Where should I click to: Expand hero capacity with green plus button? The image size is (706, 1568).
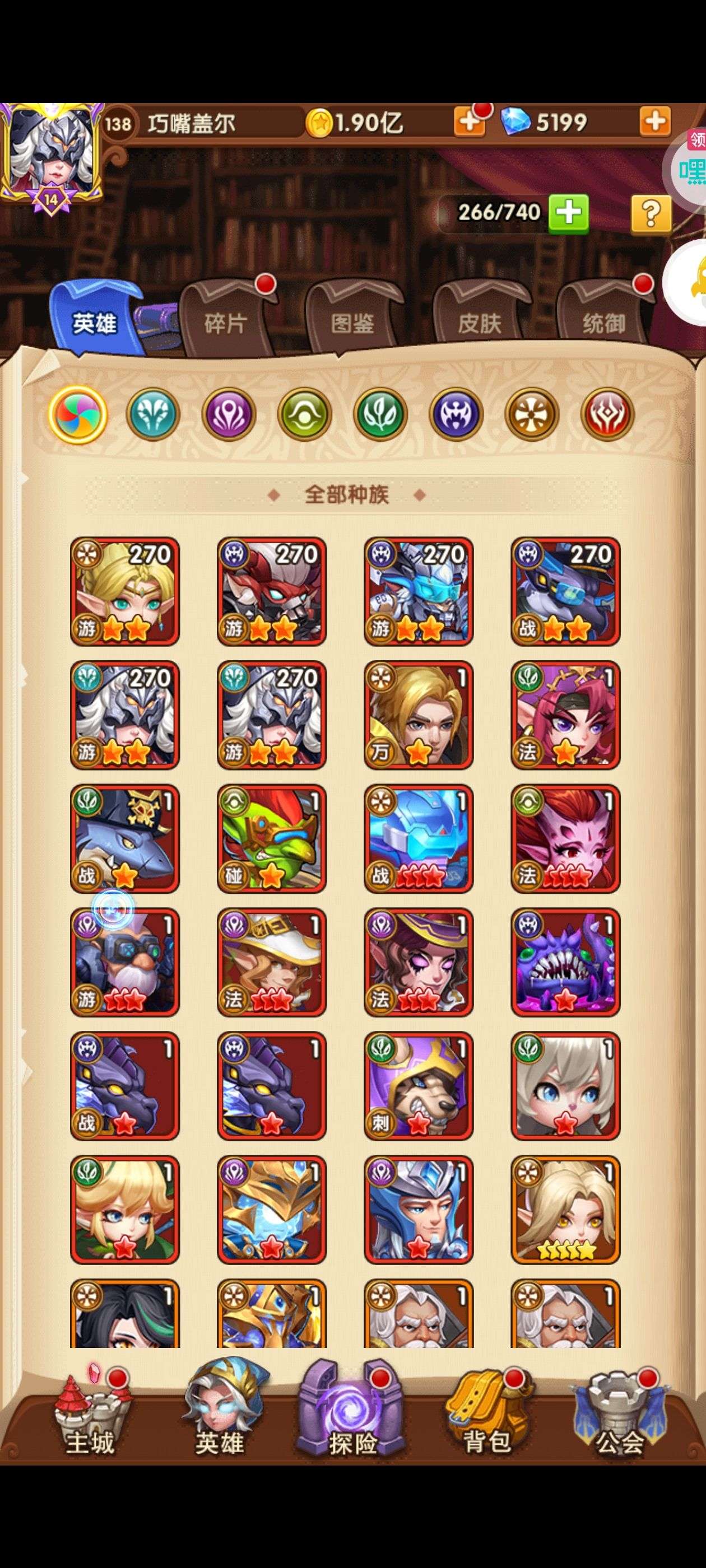[x=568, y=213]
